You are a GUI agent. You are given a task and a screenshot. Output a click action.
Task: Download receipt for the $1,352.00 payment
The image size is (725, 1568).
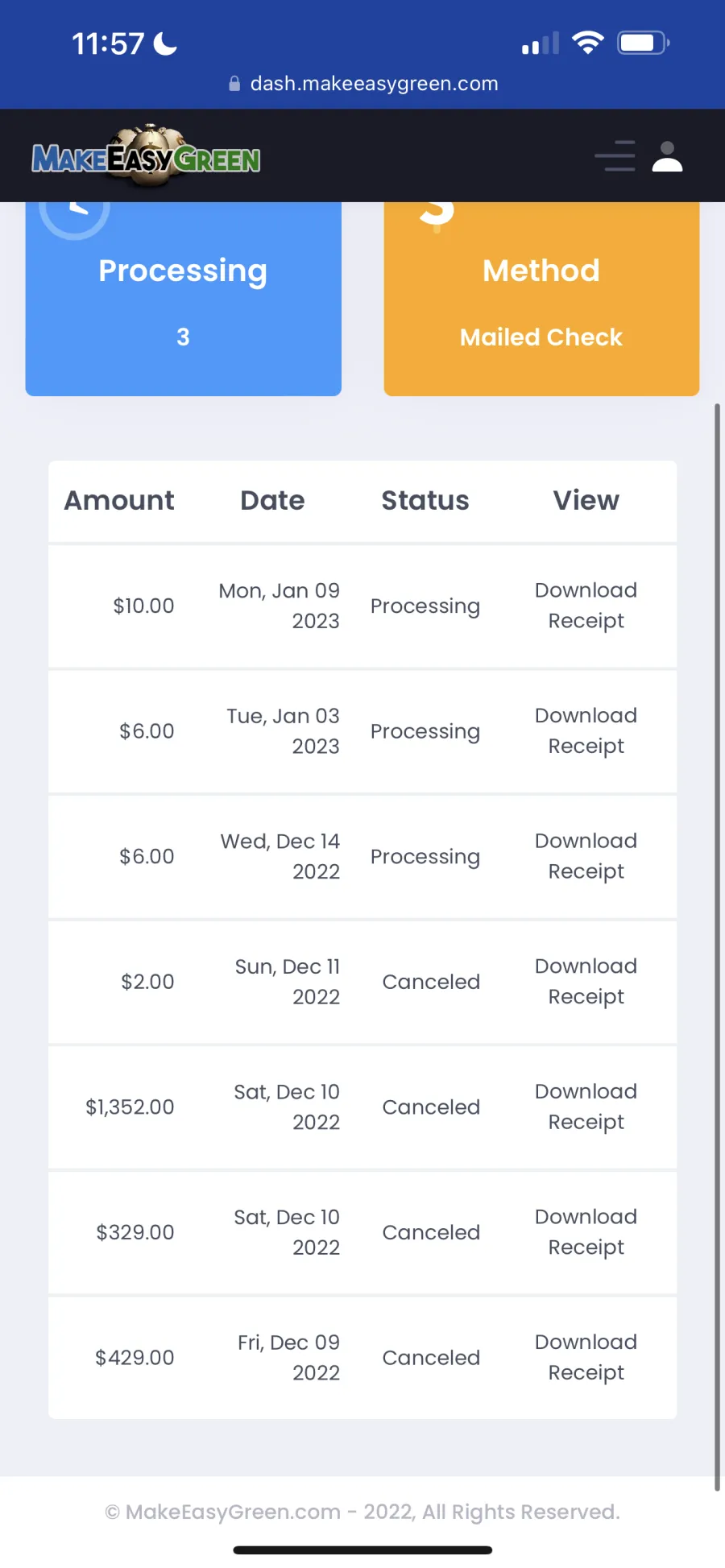tap(586, 1107)
